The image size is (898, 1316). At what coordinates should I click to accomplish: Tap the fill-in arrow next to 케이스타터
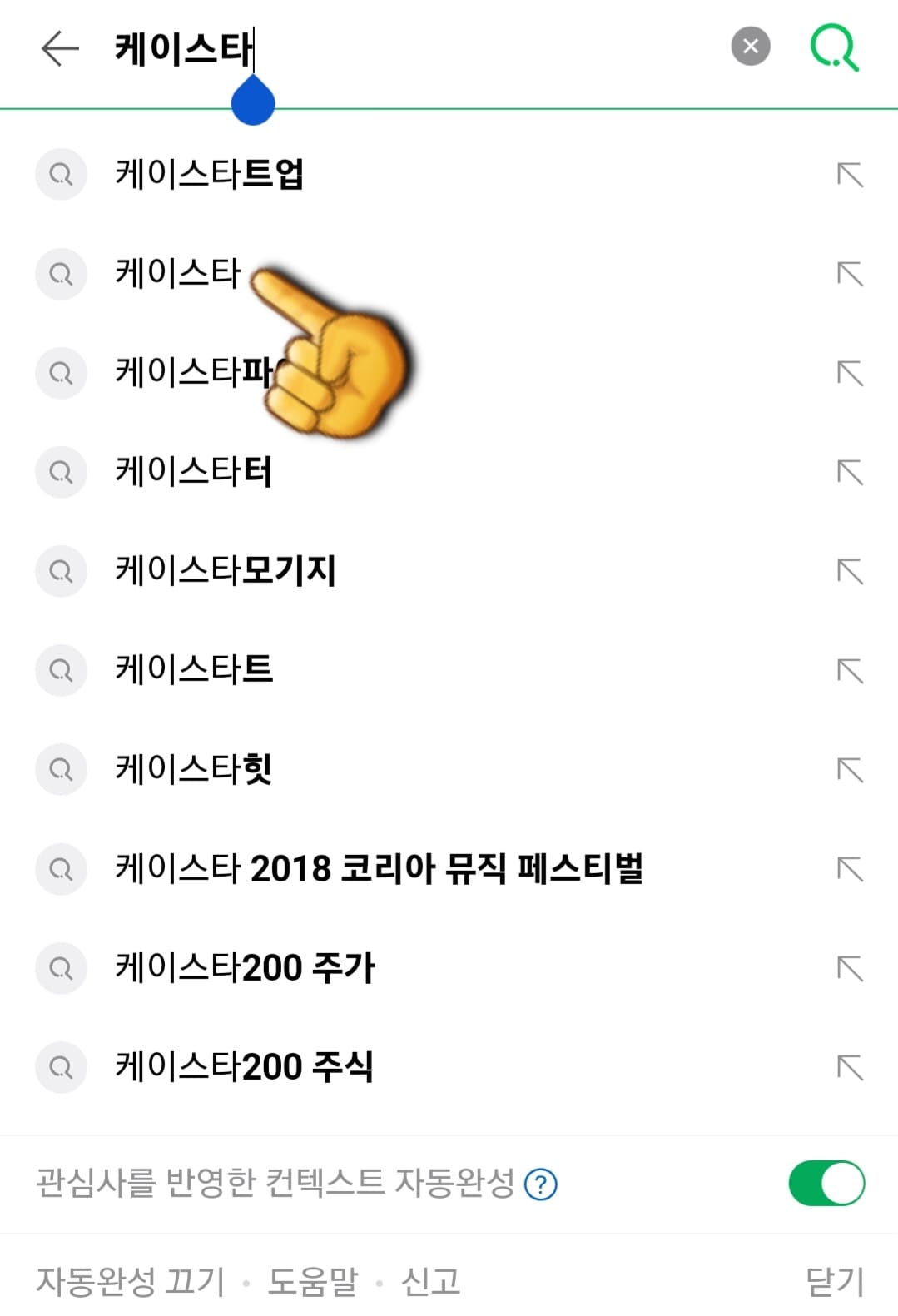click(x=850, y=472)
